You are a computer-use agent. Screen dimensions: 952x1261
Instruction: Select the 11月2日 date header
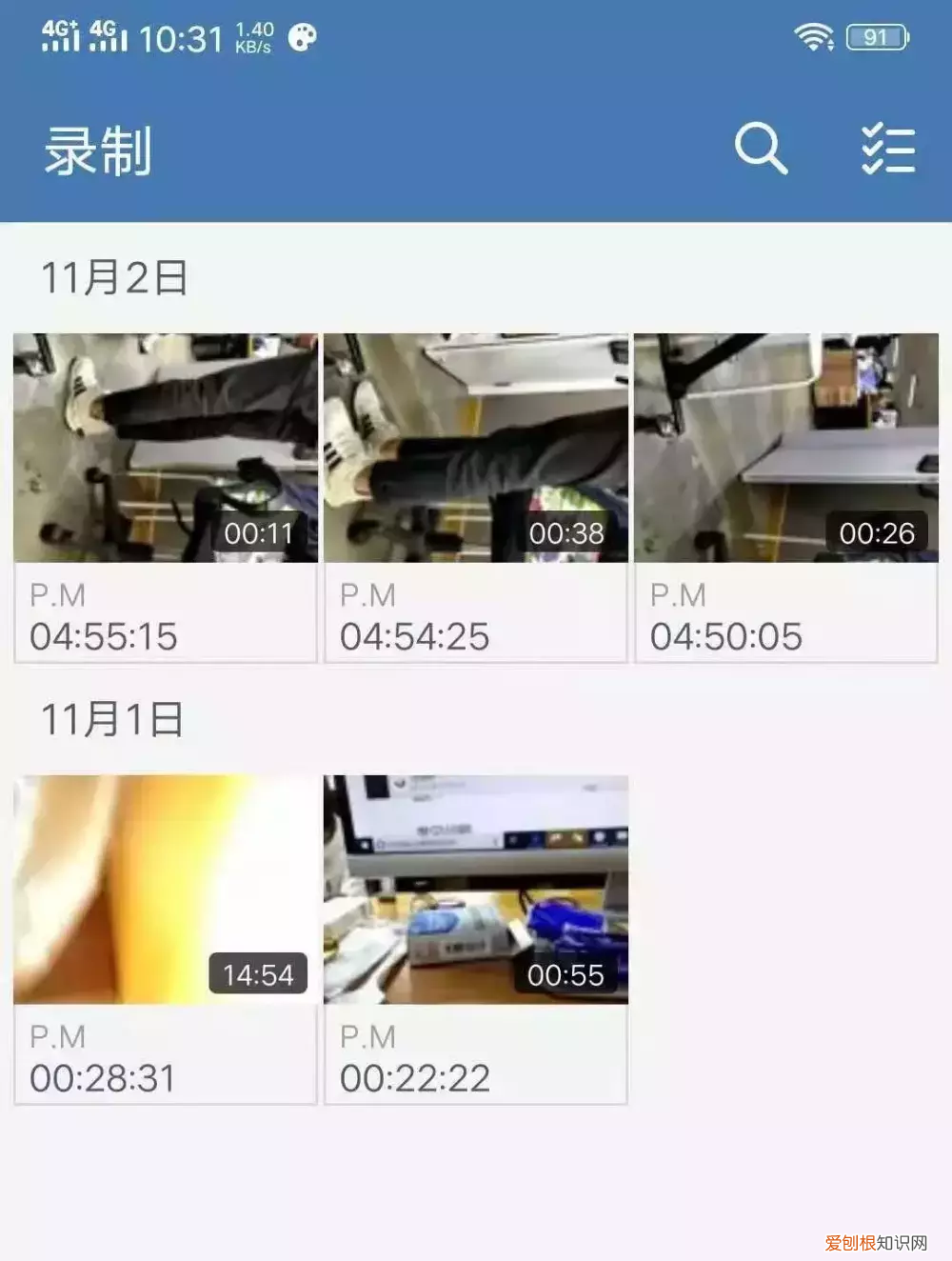tap(114, 277)
